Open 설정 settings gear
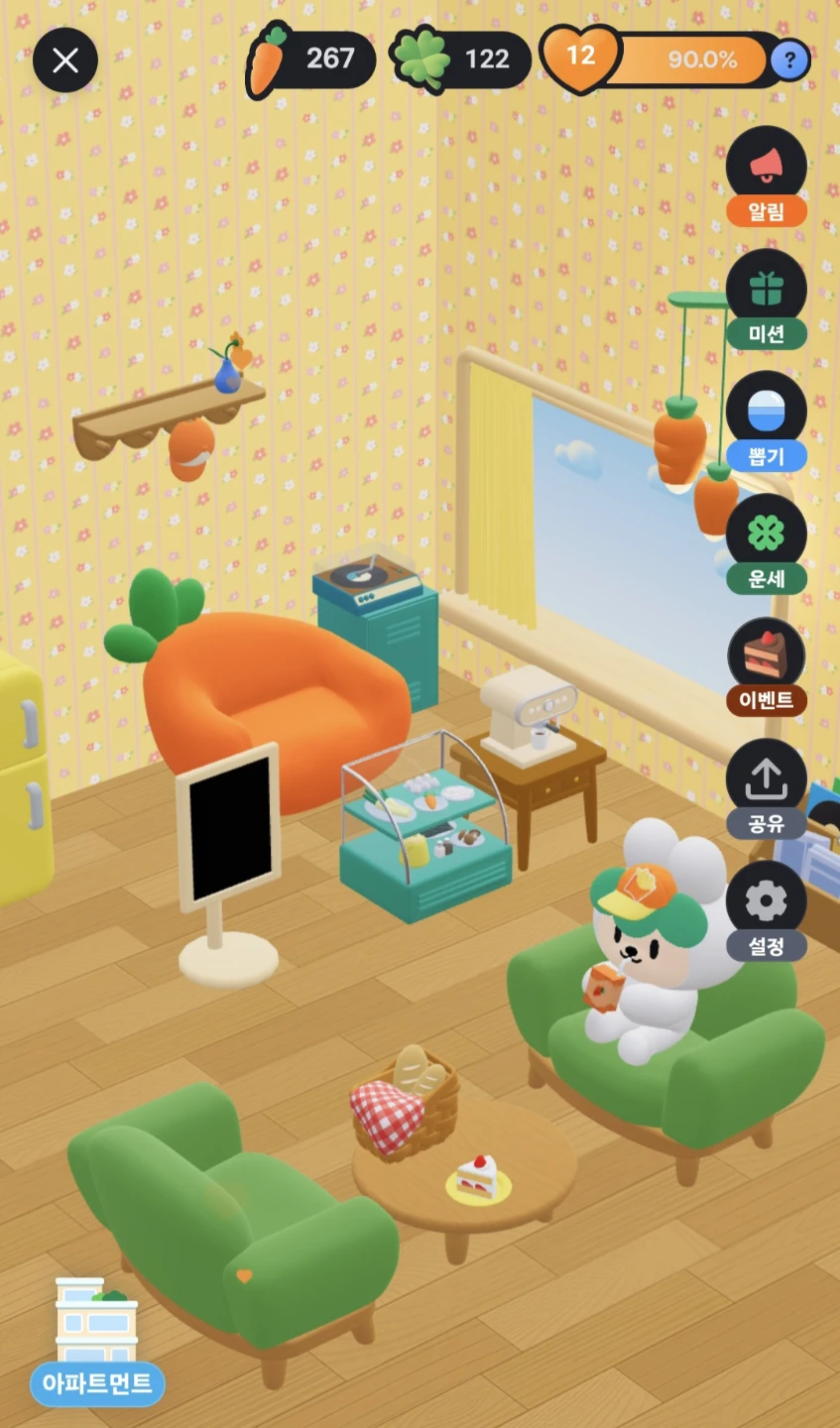Viewport: 840px width, 1428px height. coord(766,911)
